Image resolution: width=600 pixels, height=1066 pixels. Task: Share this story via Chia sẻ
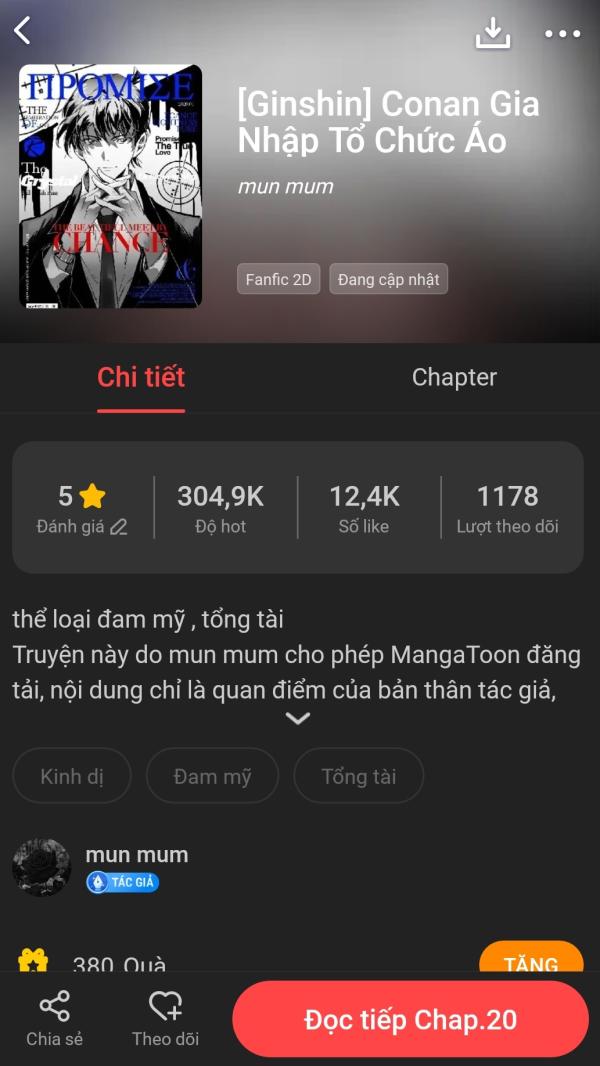click(54, 1019)
